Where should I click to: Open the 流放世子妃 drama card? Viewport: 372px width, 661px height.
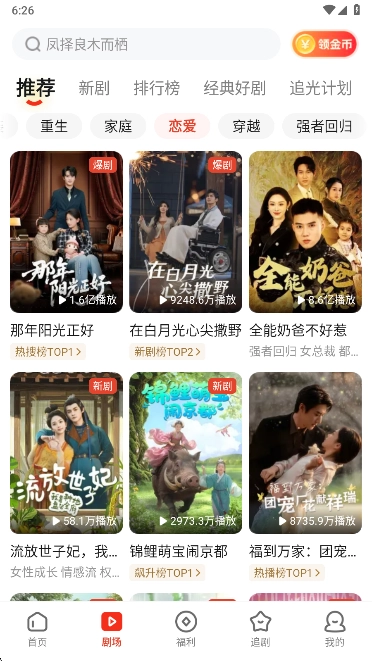[67, 453]
